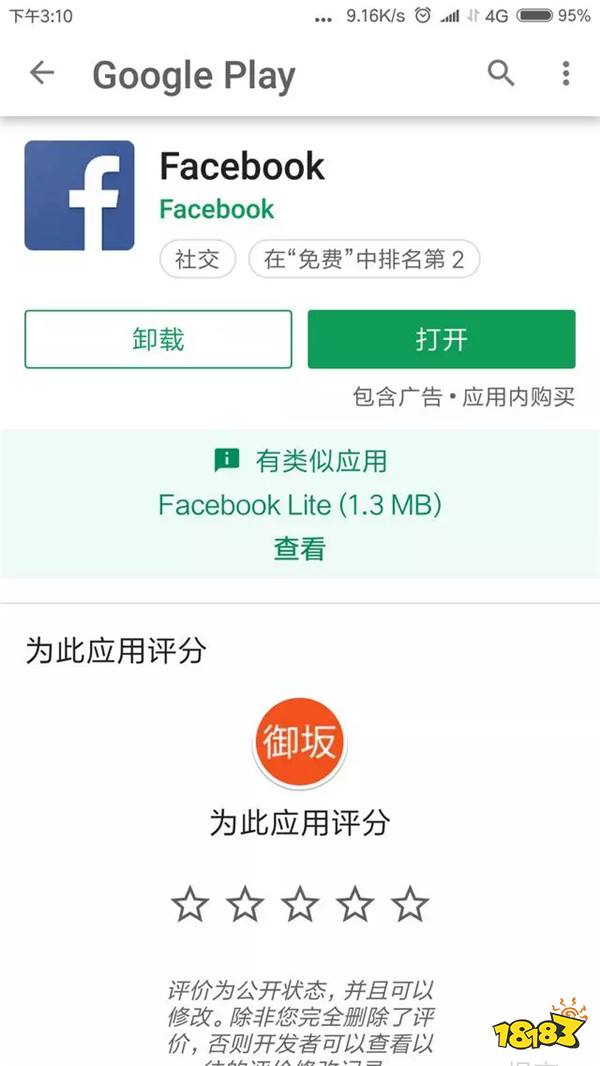Tap the 卸载 uninstall button
Image resolution: width=600 pixels, height=1066 pixels.
click(158, 339)
